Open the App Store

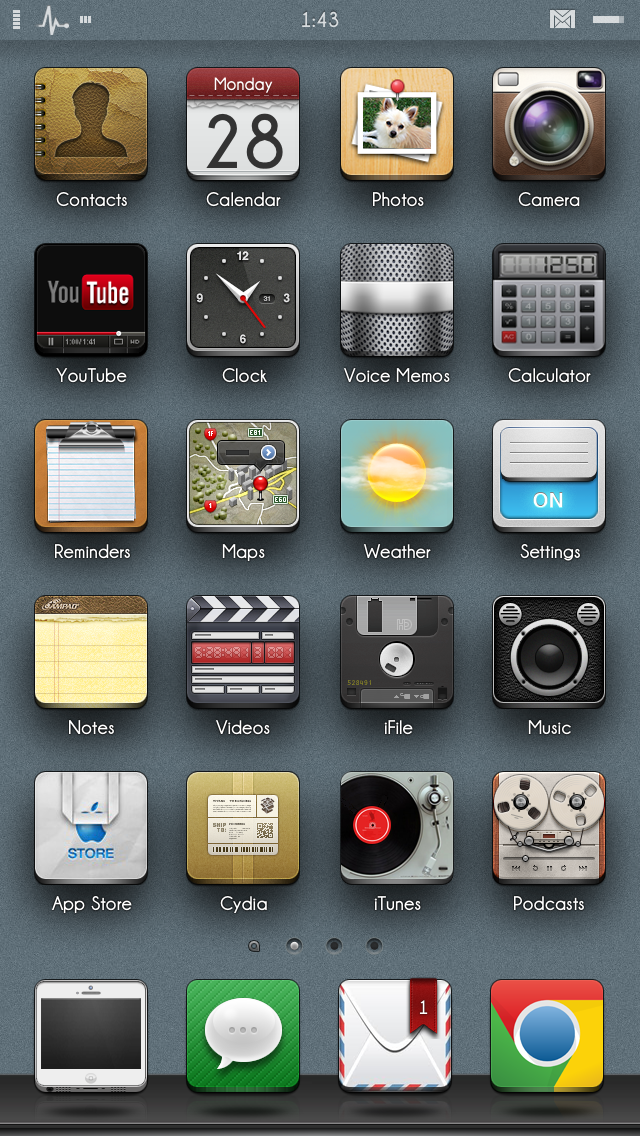[91, 827]
